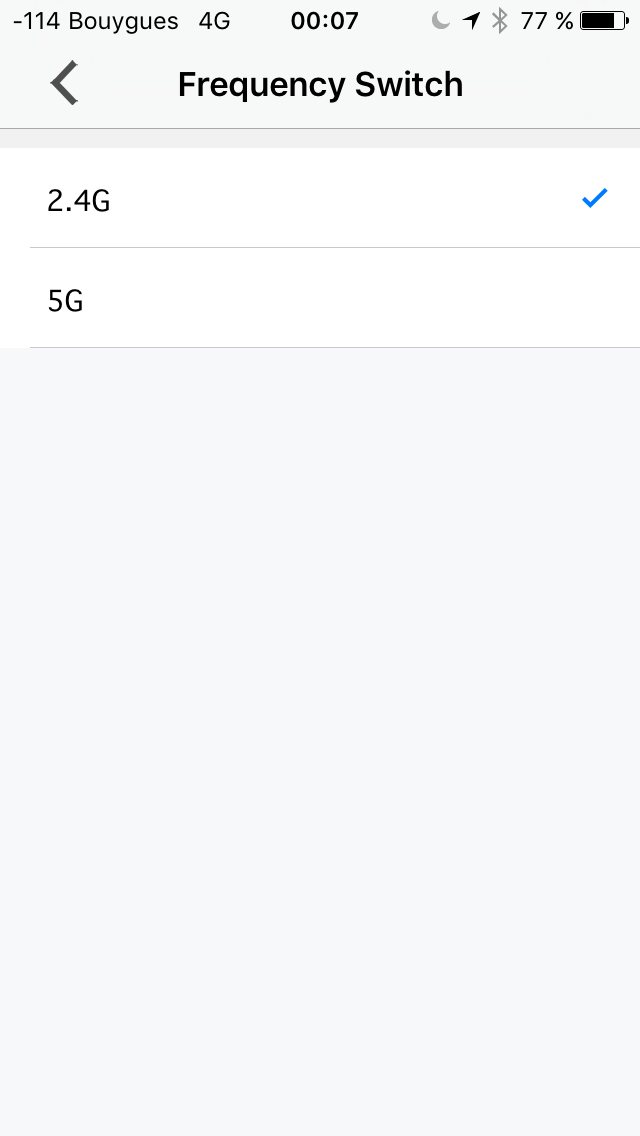
Task: Switch frequency to 5G
Action: [320, 298]
